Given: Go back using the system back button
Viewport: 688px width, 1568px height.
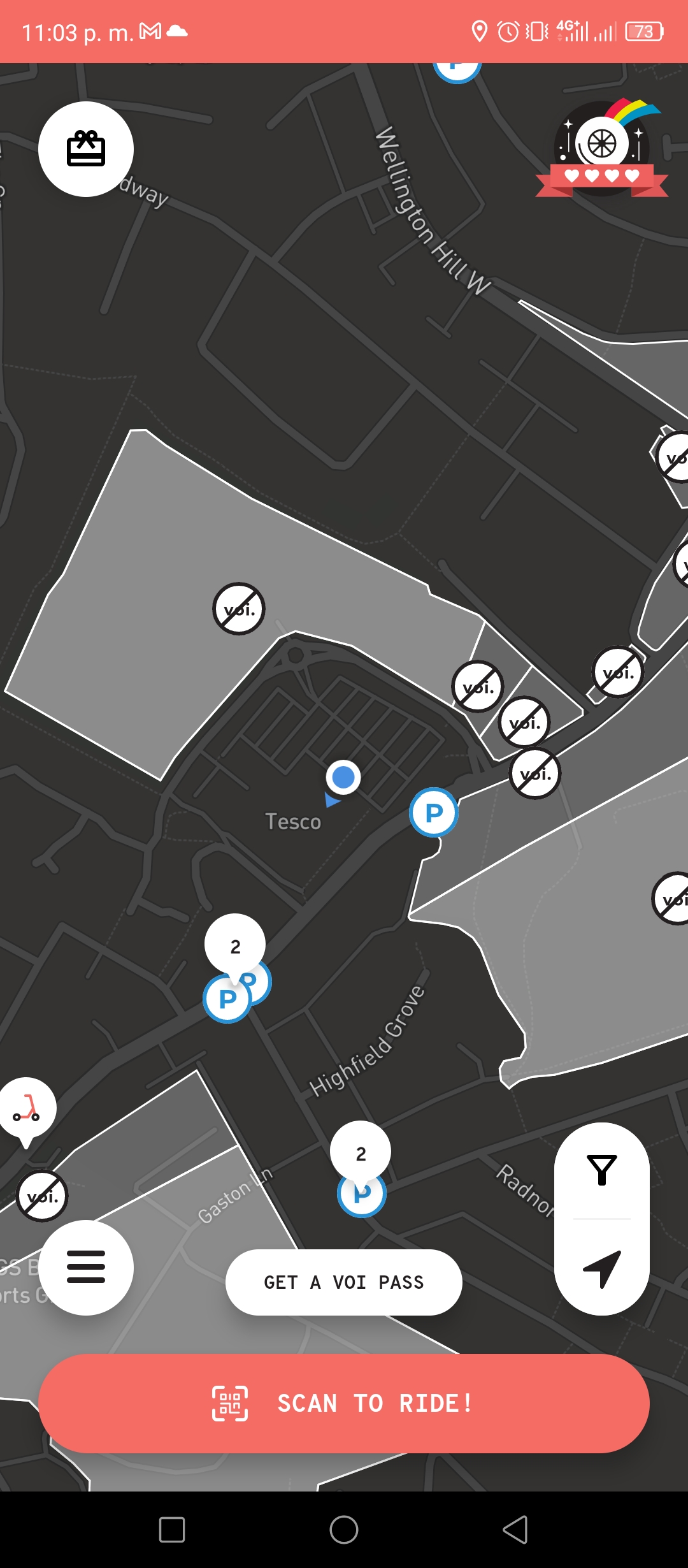Looking at the screenshot, I should tap(515, 1529).
